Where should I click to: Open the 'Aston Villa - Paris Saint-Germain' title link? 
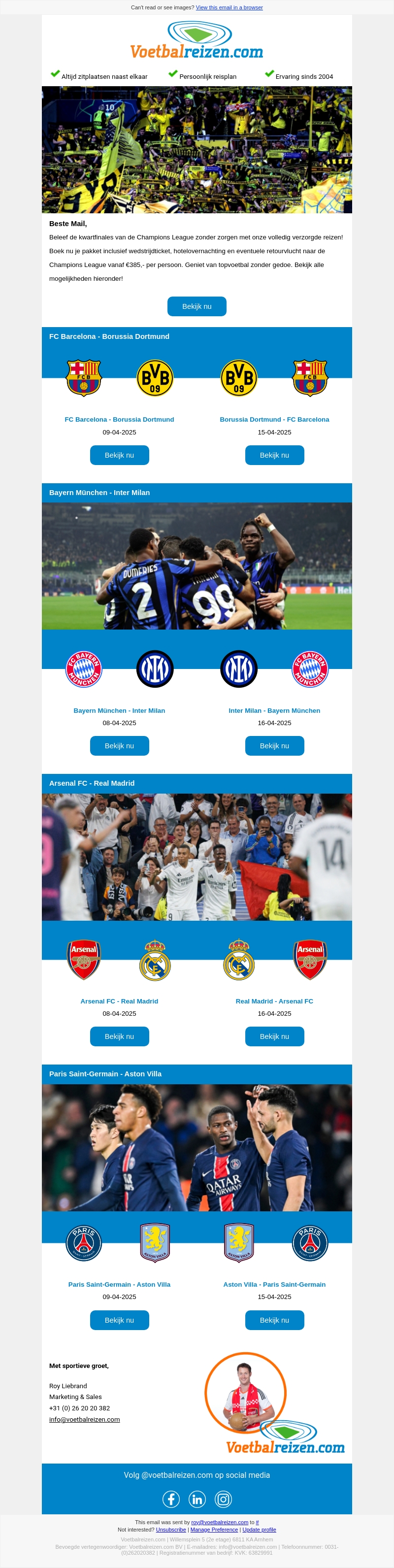pyautogui.click(x=274, y=1284)
